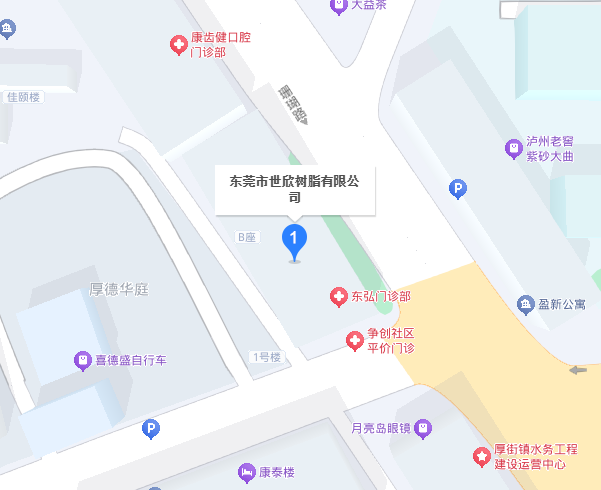Select the 争创社区平价门诊 clinic marker
Screen dimensions: 601x490
tap(354, 341)
